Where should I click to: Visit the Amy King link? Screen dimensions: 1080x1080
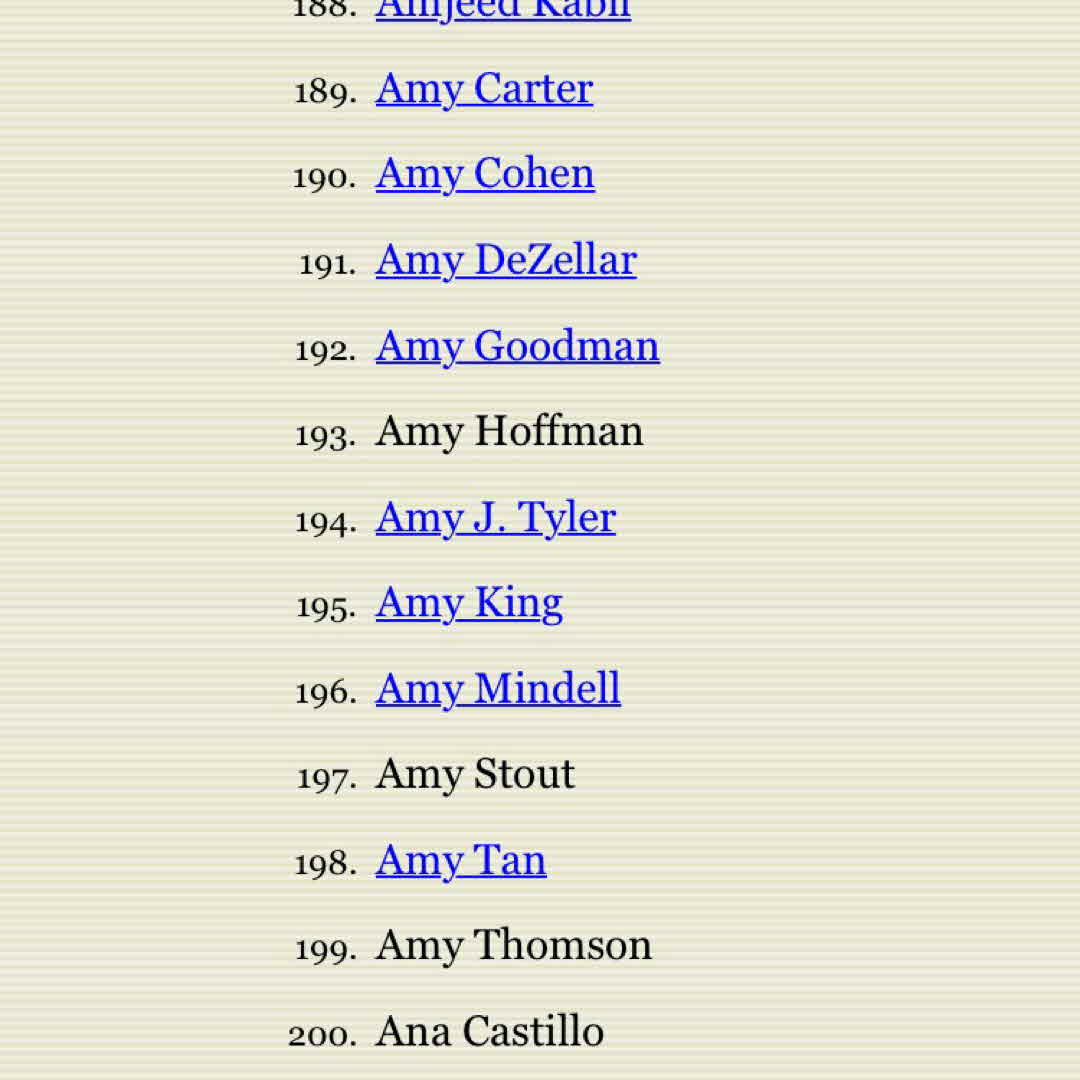(x=469, y=604)
